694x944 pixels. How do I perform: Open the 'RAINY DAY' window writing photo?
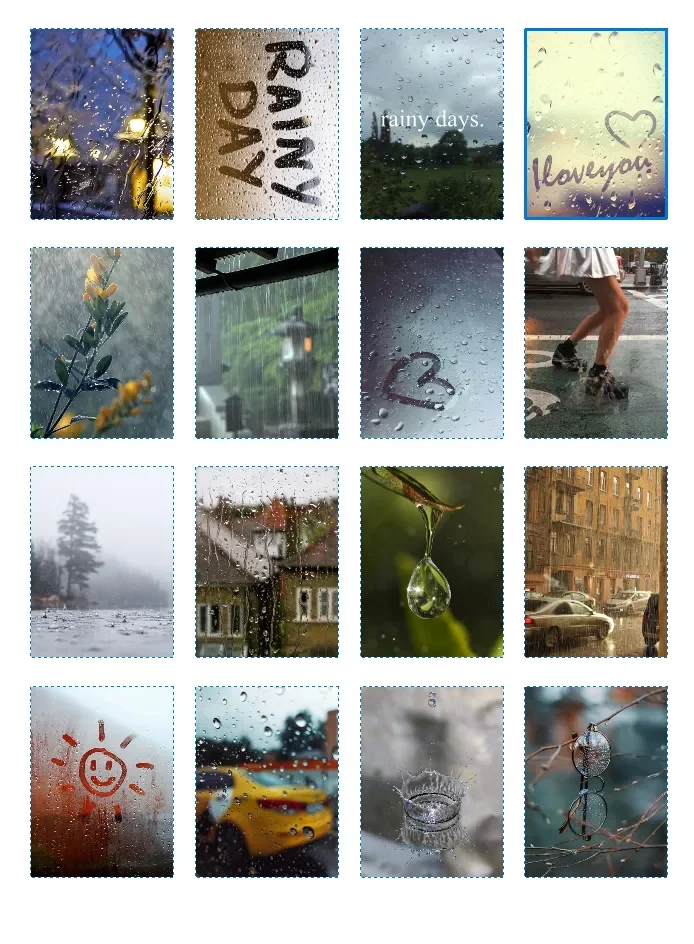point(267,124)
